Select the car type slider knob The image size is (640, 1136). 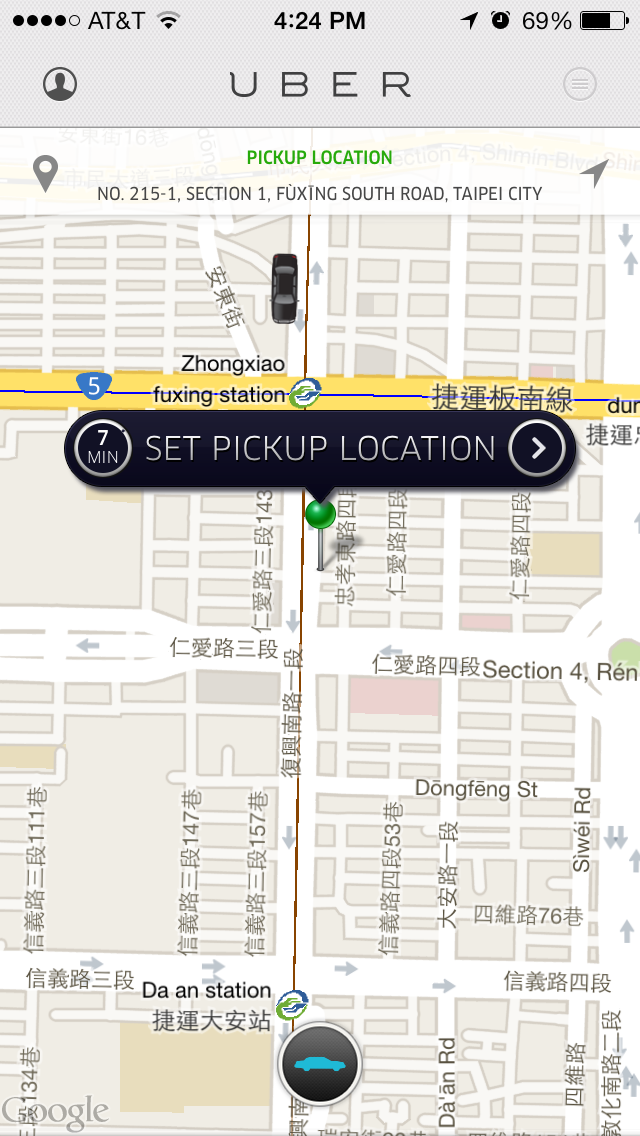320,1064
